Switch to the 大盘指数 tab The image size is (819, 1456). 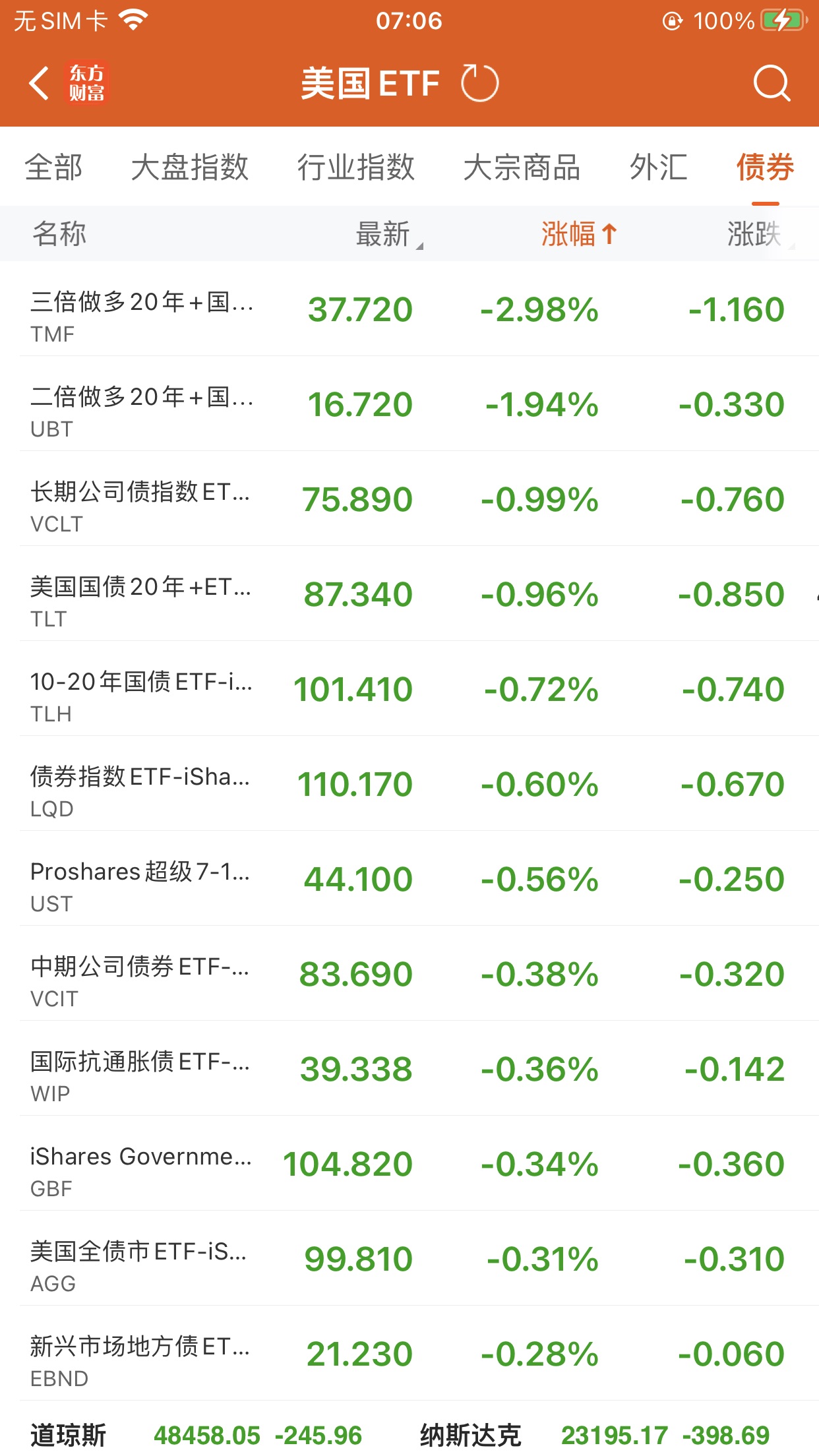point(190,167)
